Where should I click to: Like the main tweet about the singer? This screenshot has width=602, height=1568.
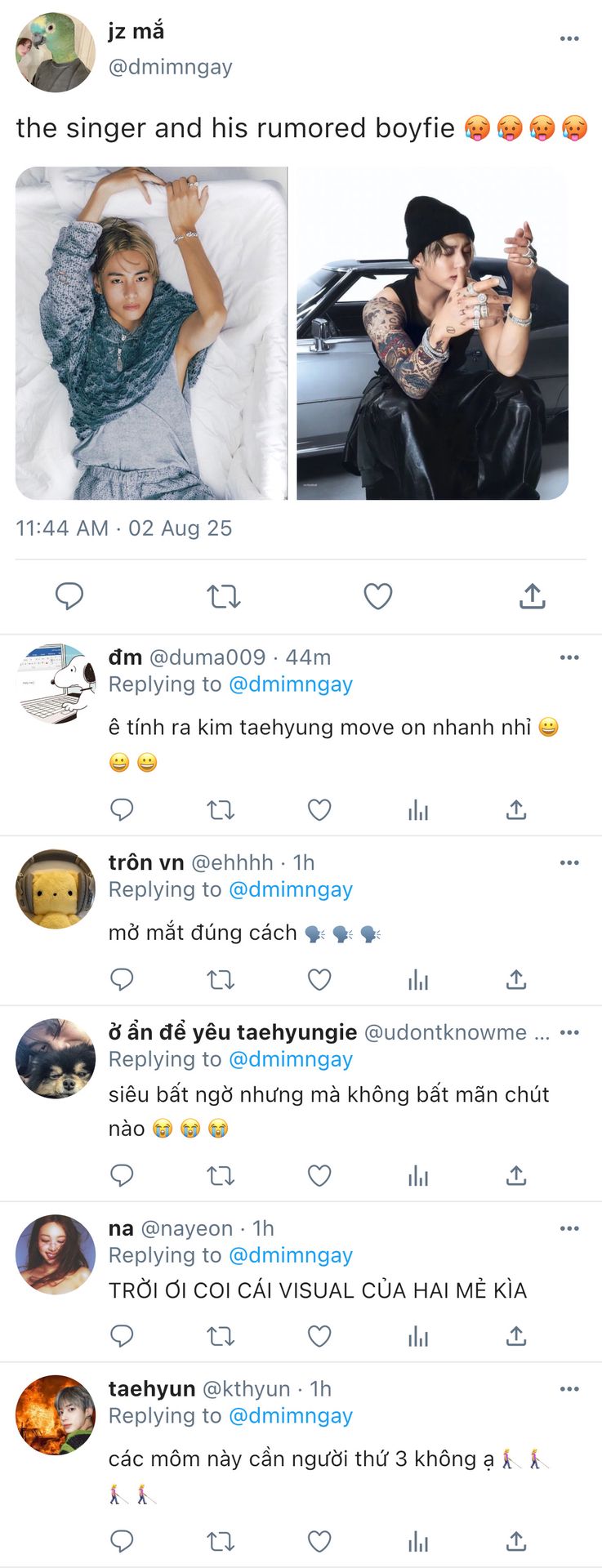pyautogui.click(x=377, y=597)
